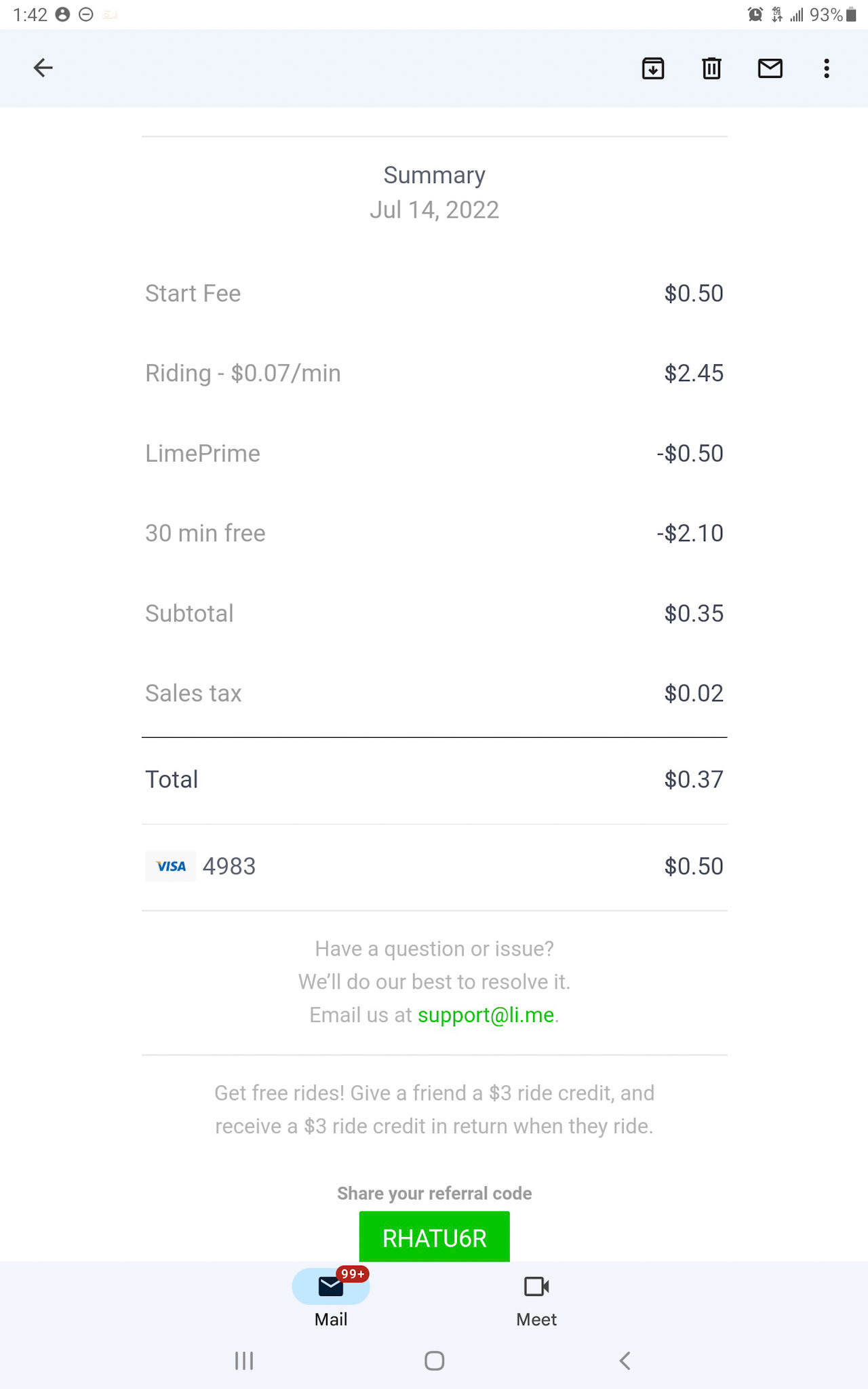Open recent apps from the navigation bar
The image size is (868, 1389).
[244, 1361]
